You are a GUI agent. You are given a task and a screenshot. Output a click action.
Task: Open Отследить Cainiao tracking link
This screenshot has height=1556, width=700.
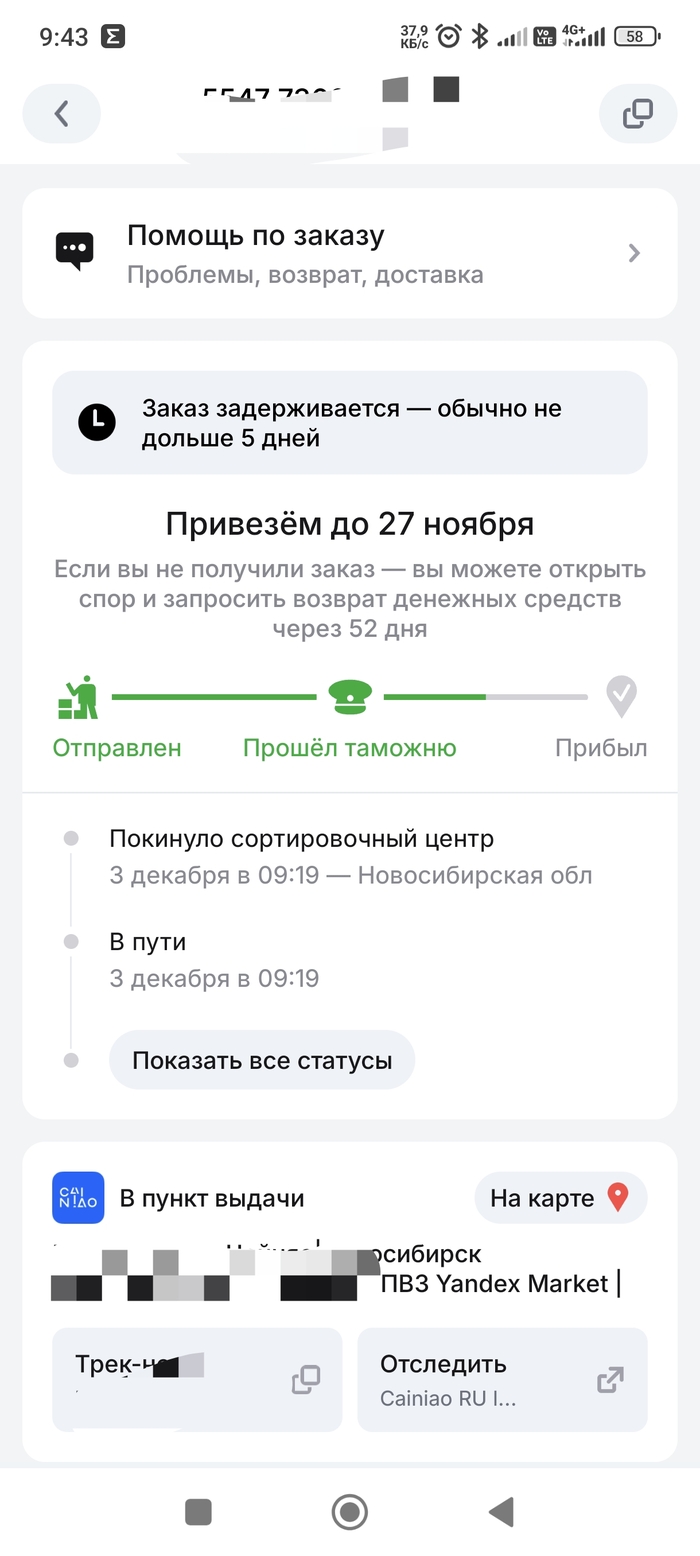click(502, 1380)
